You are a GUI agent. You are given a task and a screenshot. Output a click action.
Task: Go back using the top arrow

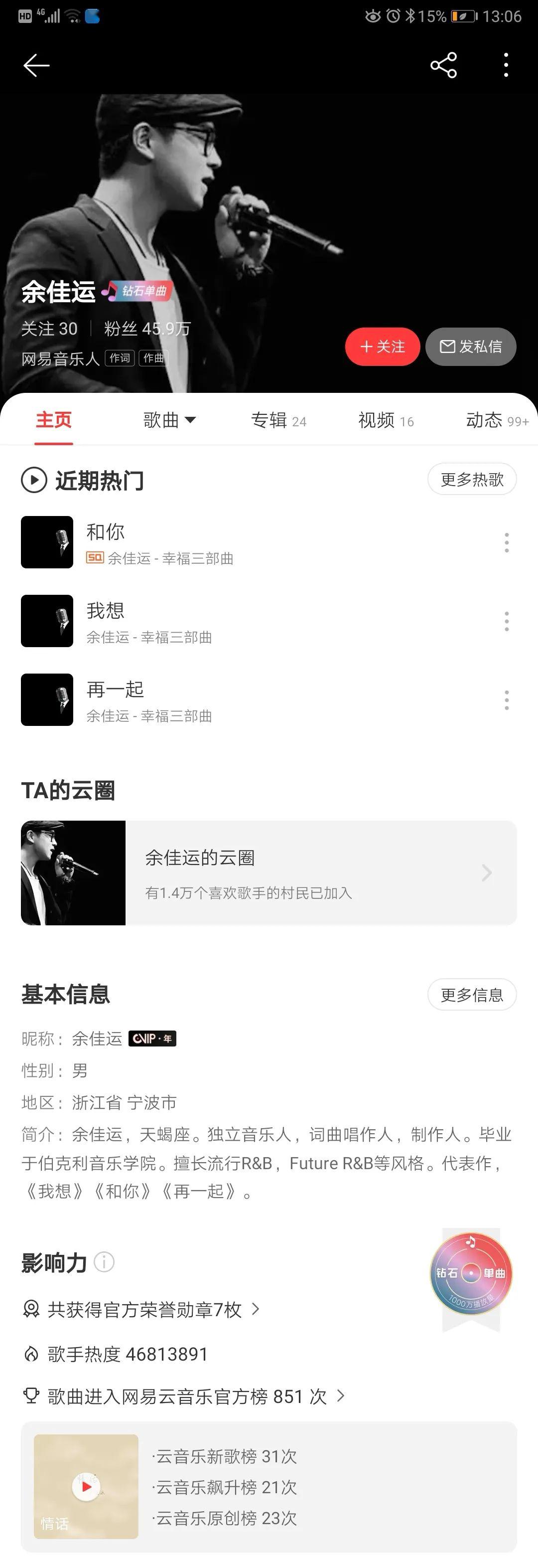36,65
